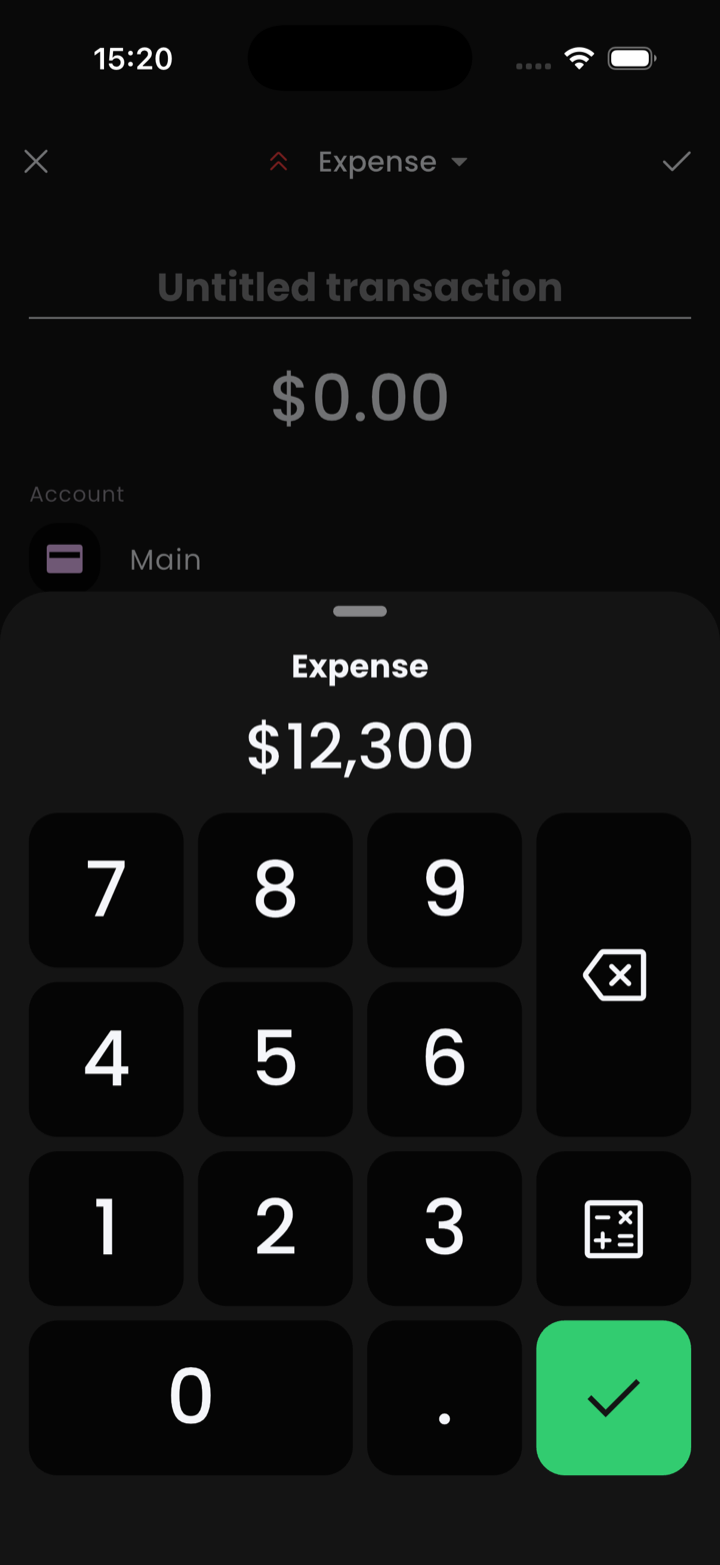Dismiss the transaction with the X icon

coord(36,161)
